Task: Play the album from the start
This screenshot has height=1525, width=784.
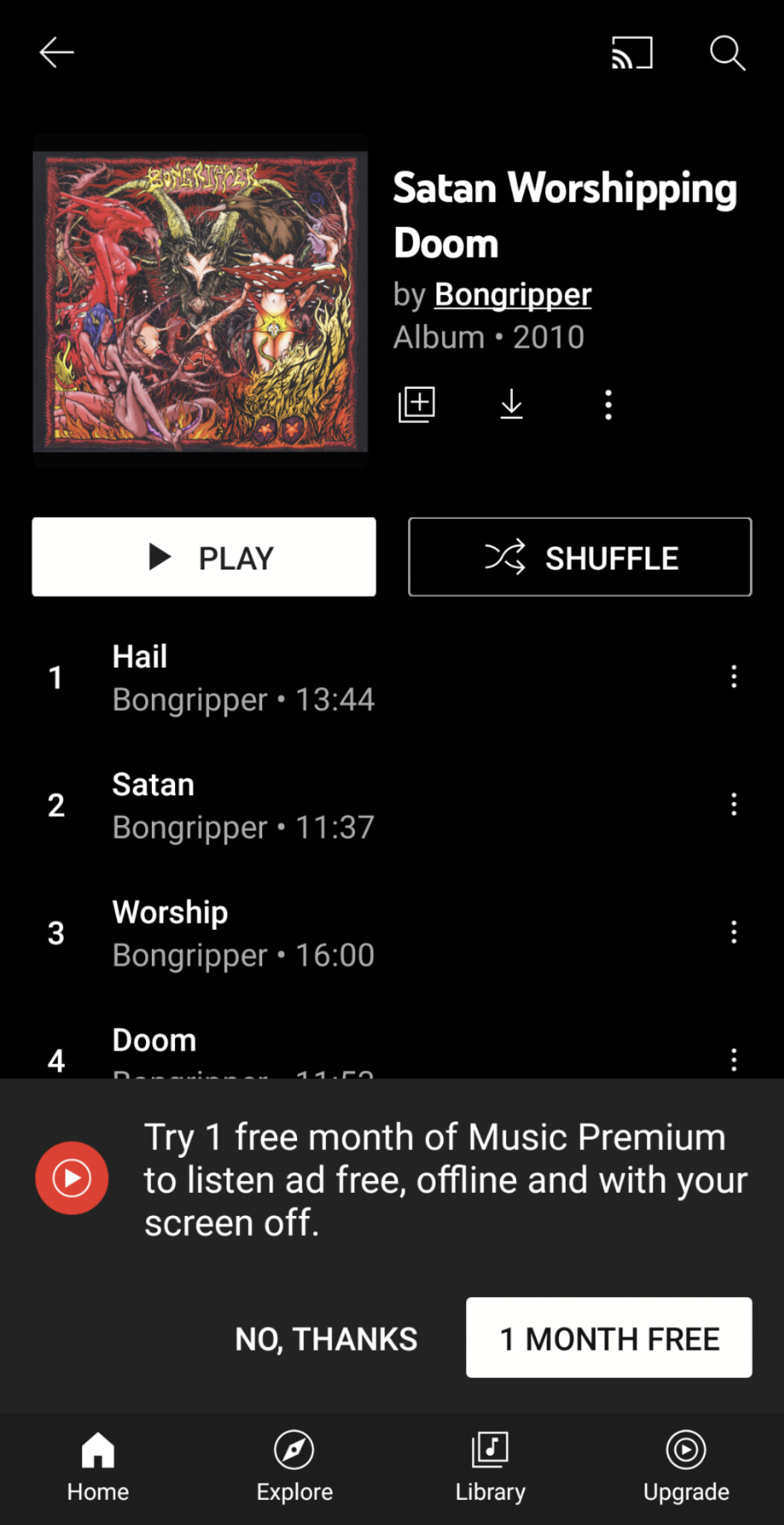Action: click(x=204, y=557)
